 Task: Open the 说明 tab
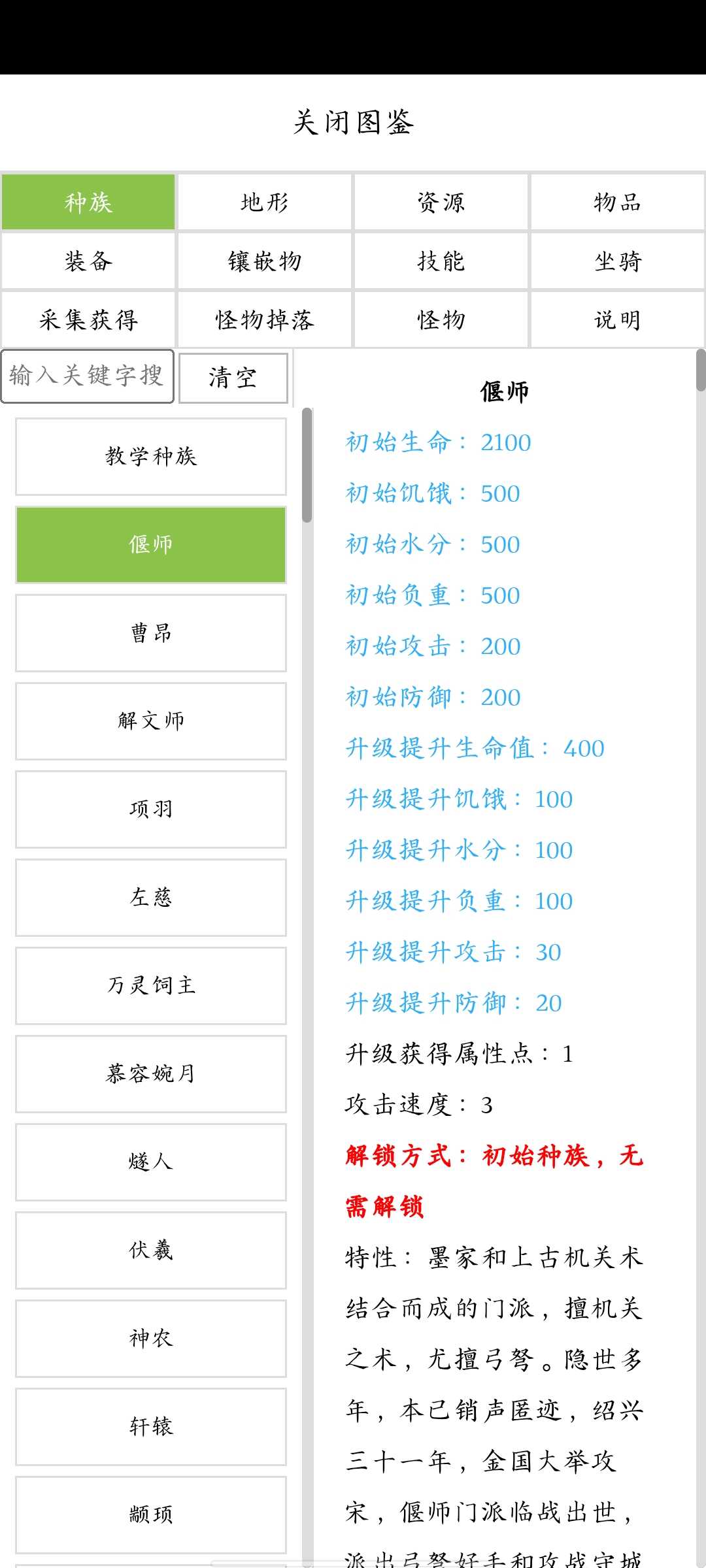coord(618,319)
